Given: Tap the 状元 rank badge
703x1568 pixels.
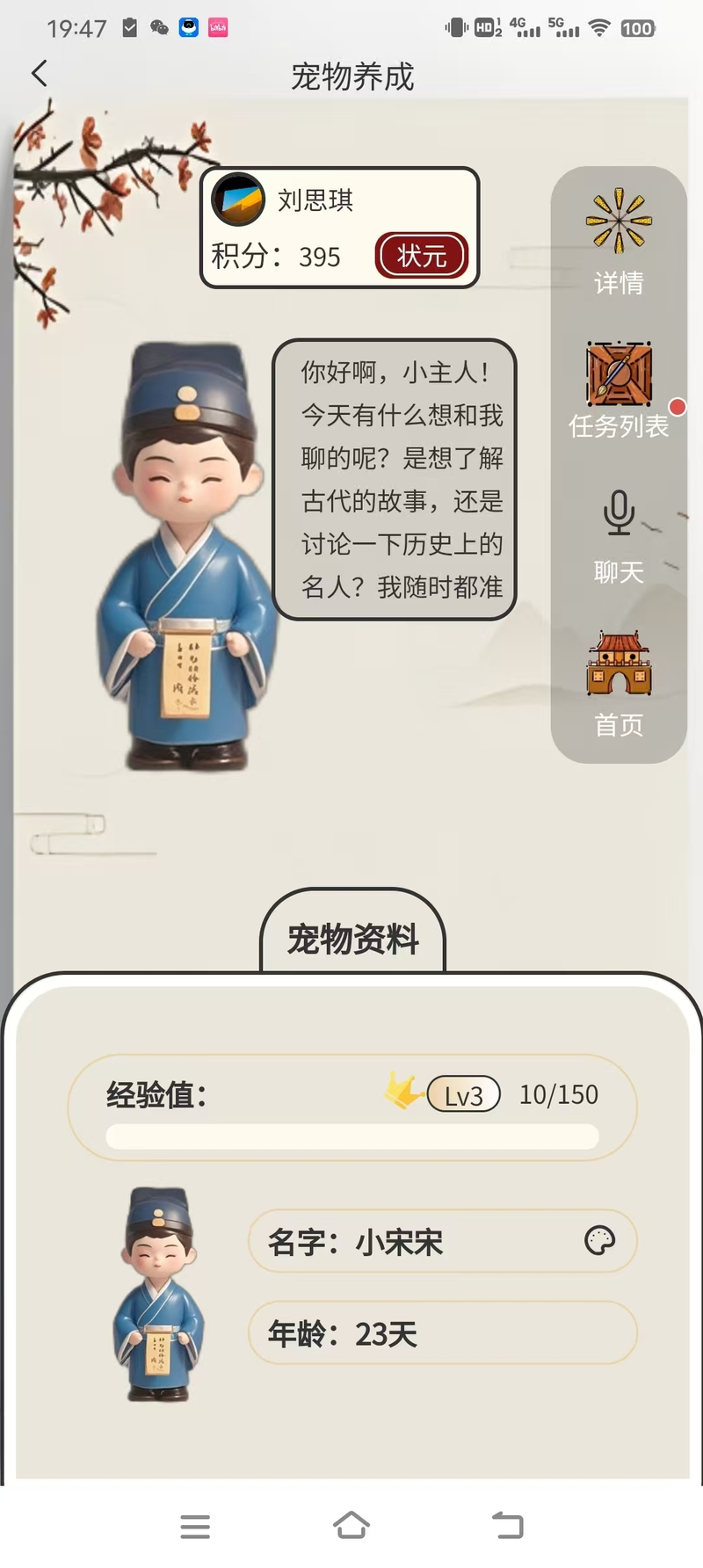Looking at the screenshot, I should pyautogui.click(x=422, y=256).
